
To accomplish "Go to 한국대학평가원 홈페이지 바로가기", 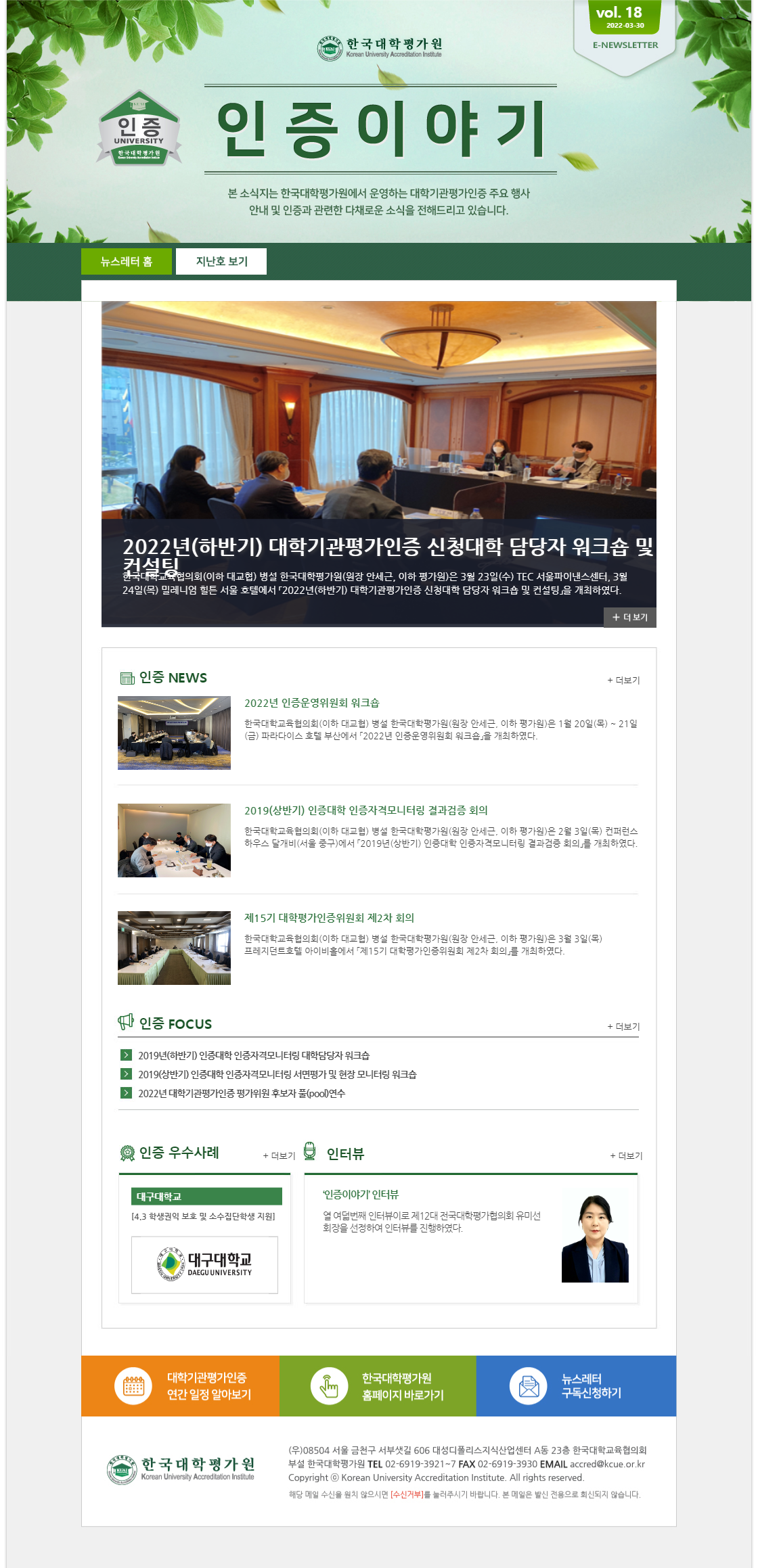I will coord(378,1385).
